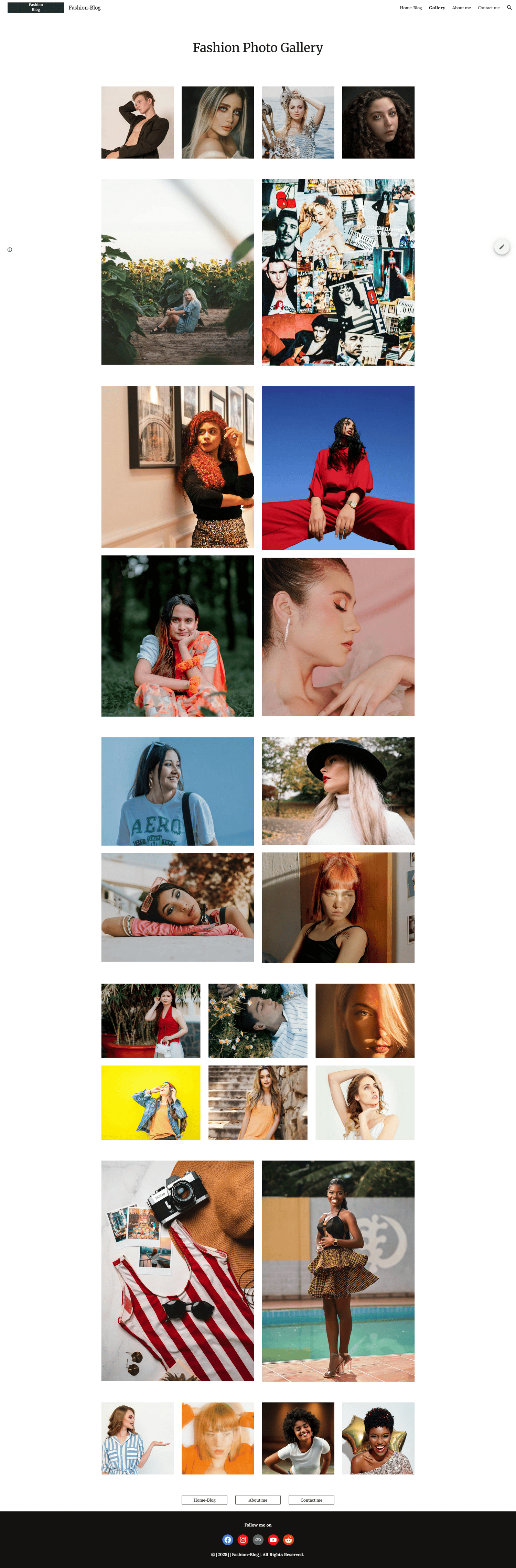The image size is (516, 1568).
Task: Open the chain-link icon in the footer
Action: tap(258, 1539)
